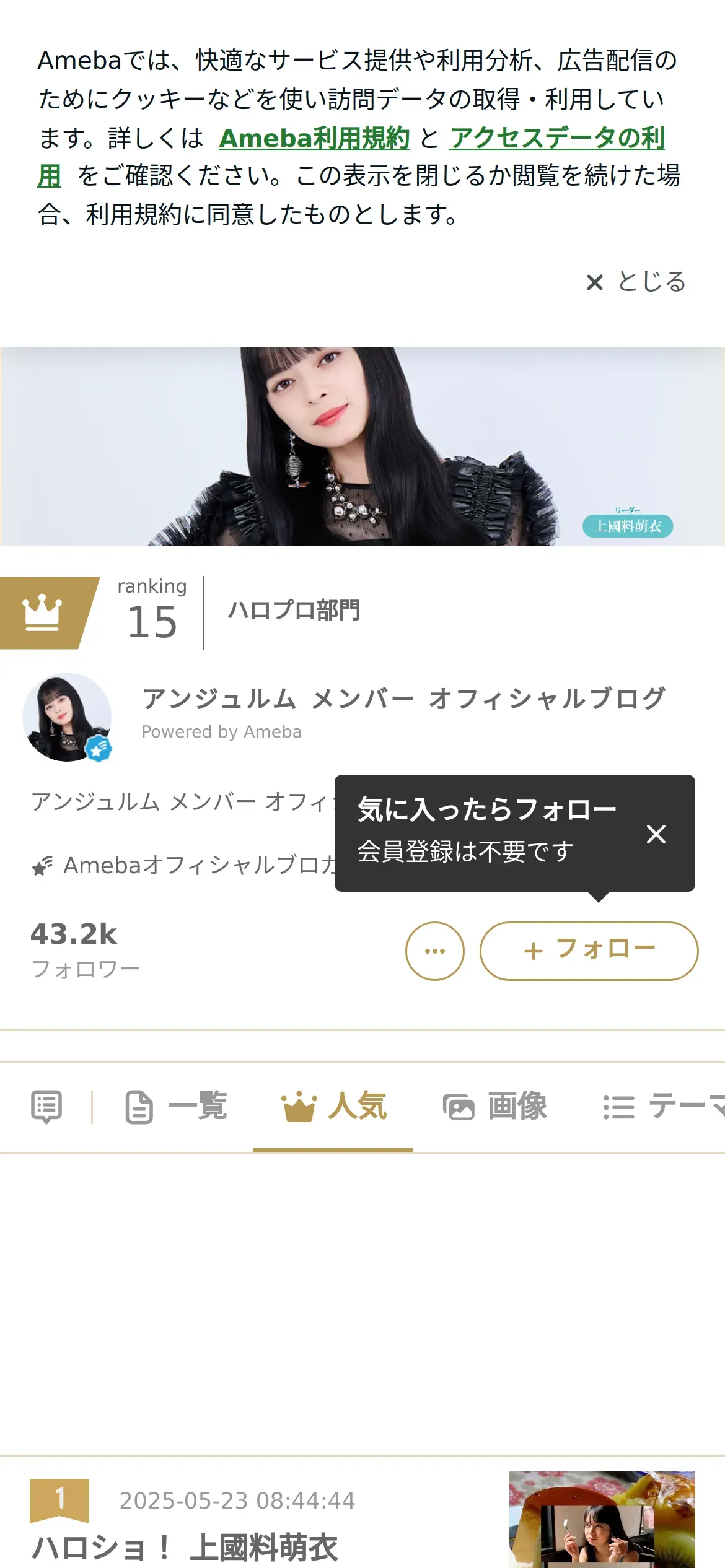Screen dimensions: 725x1568
Task: Switch to the 一覧 tab
Action: (177, 1107)
